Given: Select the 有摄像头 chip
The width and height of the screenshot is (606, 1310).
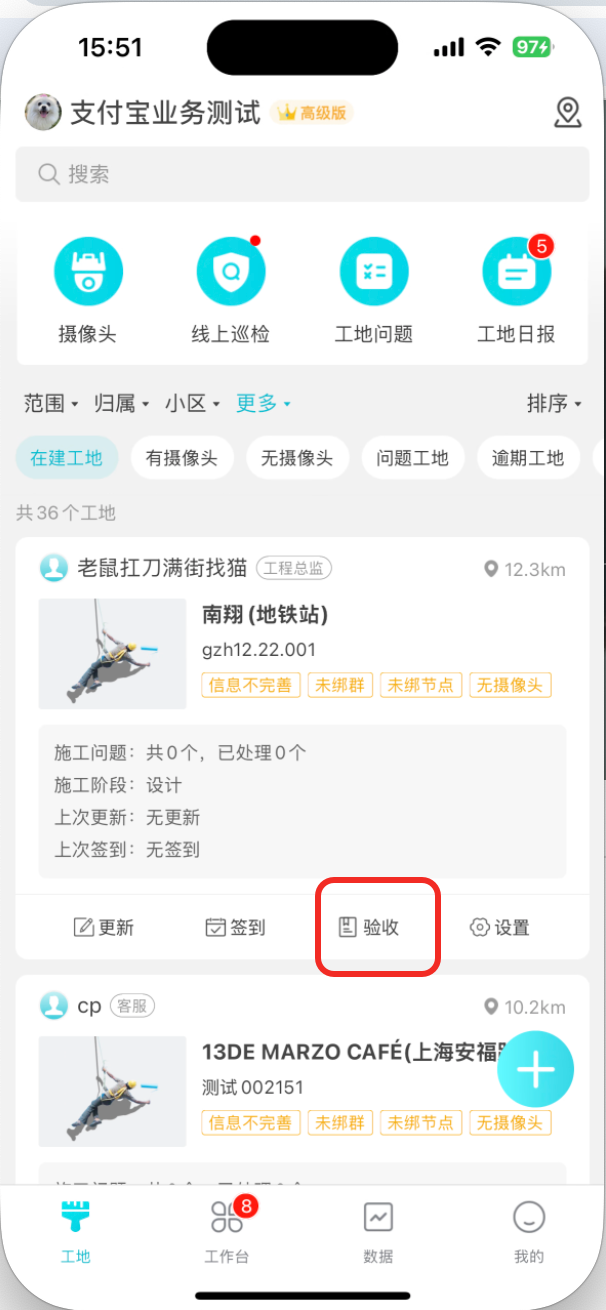Looking at the screenshot, I should pos(181,458).
